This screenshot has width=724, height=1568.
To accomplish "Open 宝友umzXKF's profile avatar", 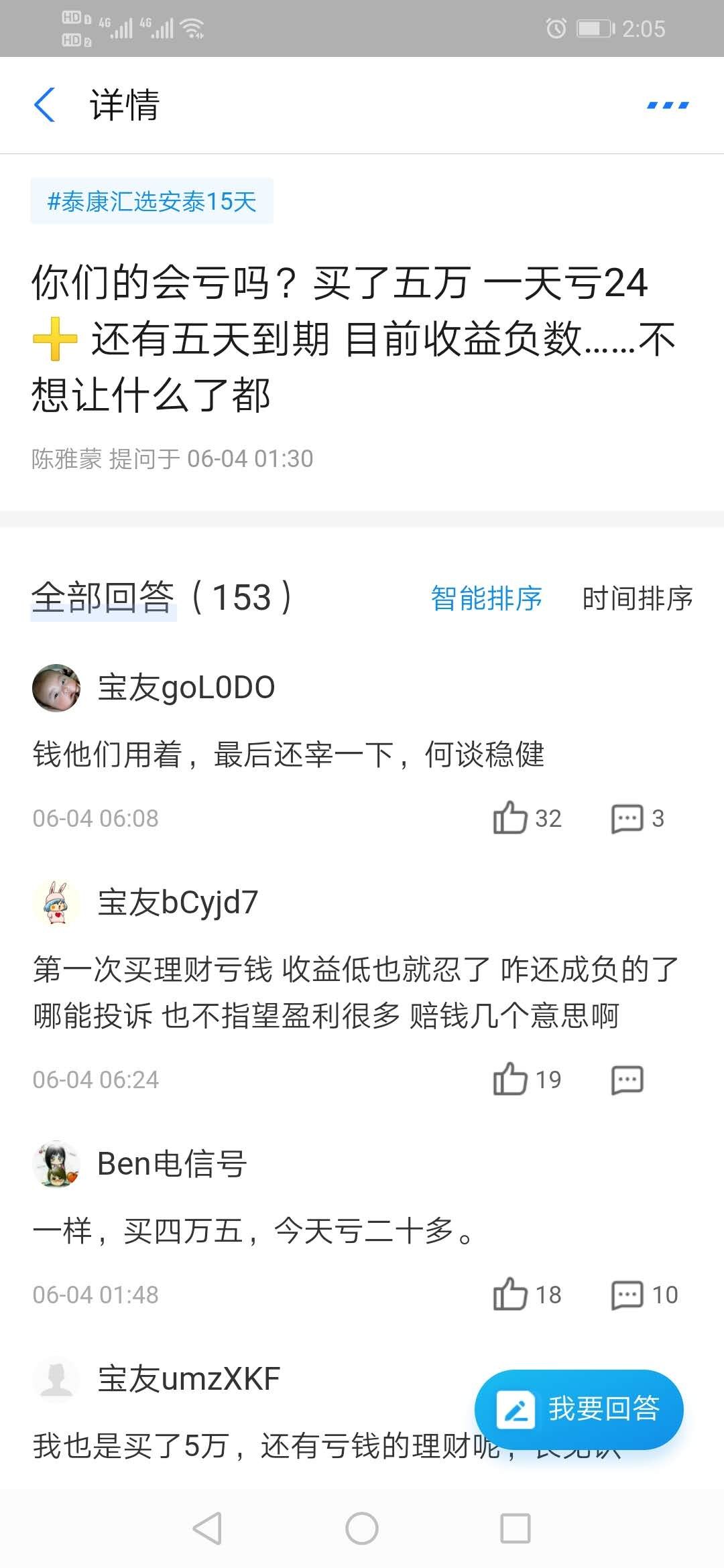I will click(x=56, y=1379).
